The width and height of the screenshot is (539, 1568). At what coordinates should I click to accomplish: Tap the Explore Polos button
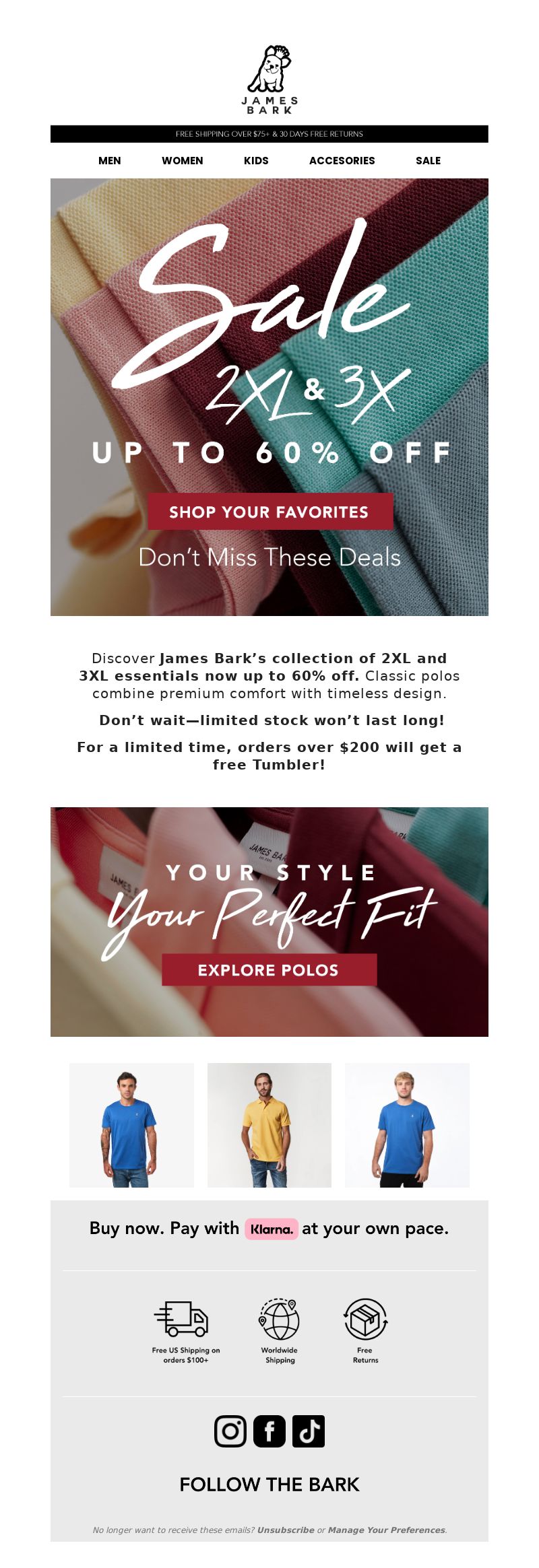coord(269,969)
